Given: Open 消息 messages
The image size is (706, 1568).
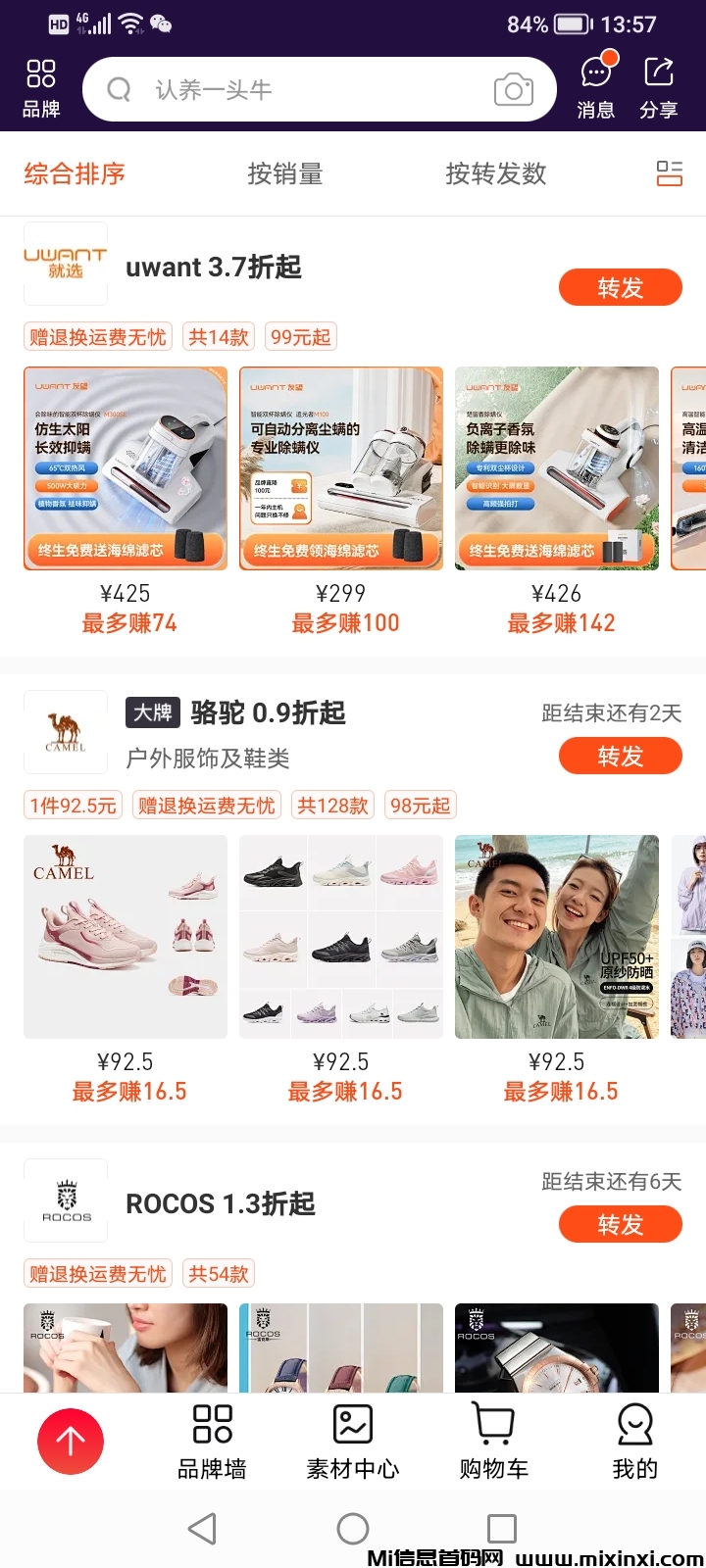Looking at the screenshot, I should pos(596,89).
